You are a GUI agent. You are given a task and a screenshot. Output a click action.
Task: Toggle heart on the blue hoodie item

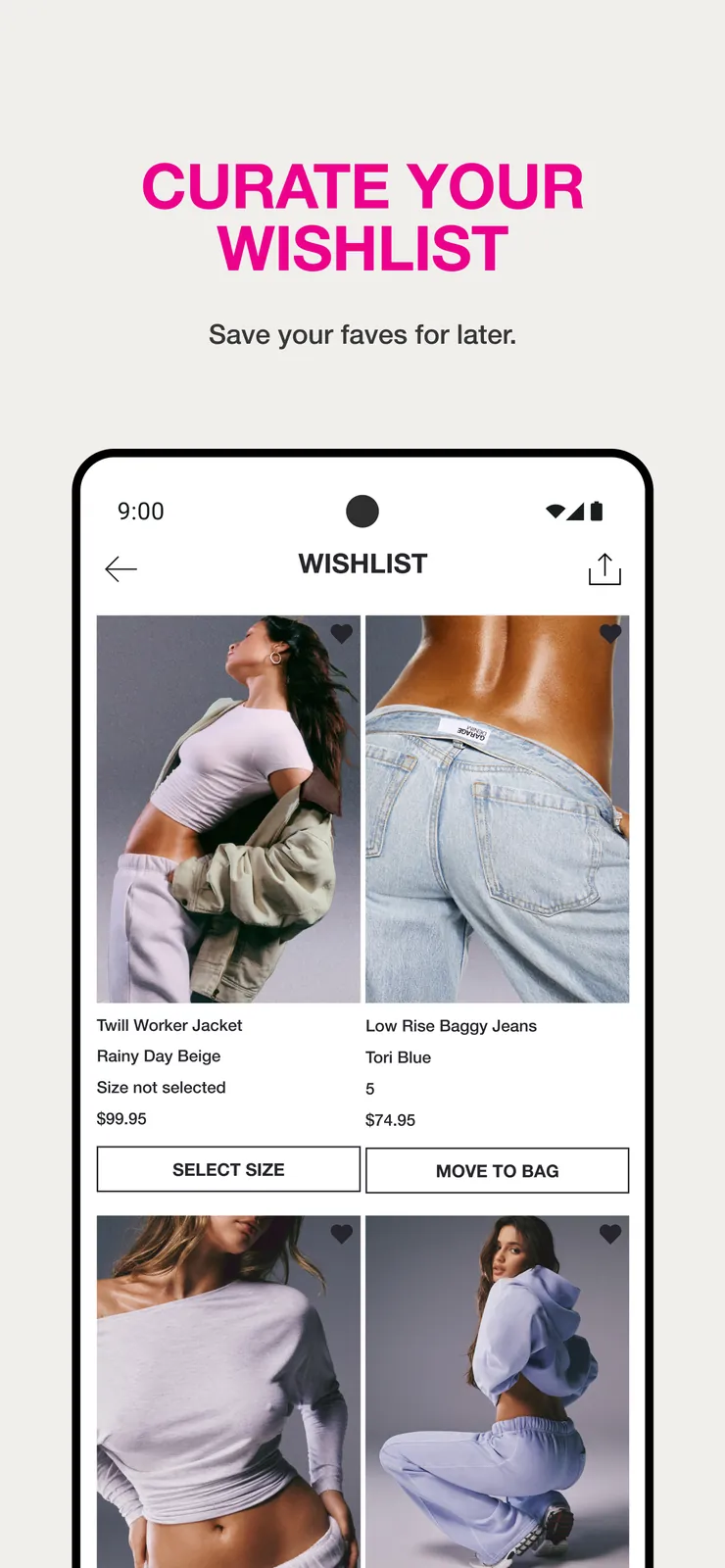(609, 1234)
